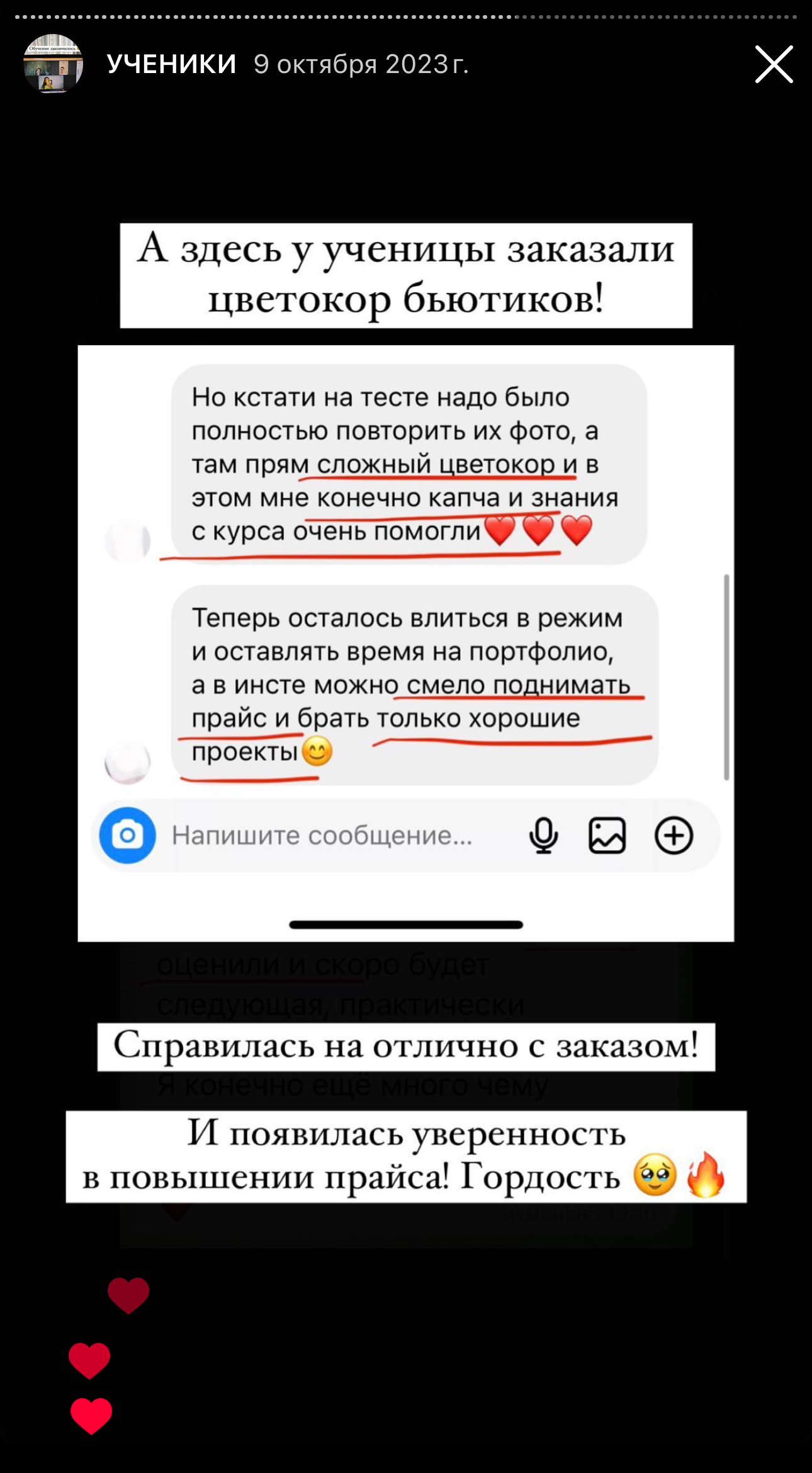
Task: Close the story viewer
Action: 774,64
